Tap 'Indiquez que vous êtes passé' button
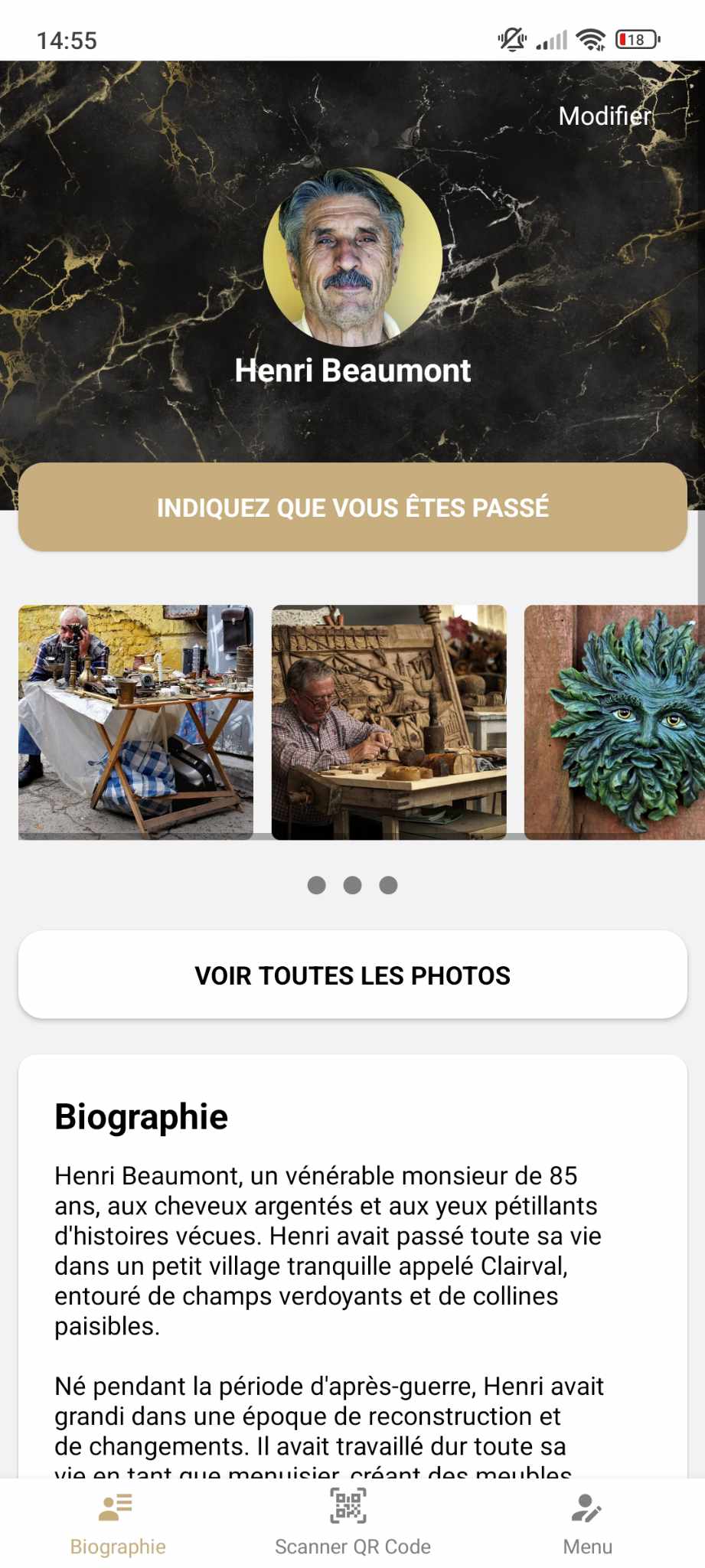 352,507
